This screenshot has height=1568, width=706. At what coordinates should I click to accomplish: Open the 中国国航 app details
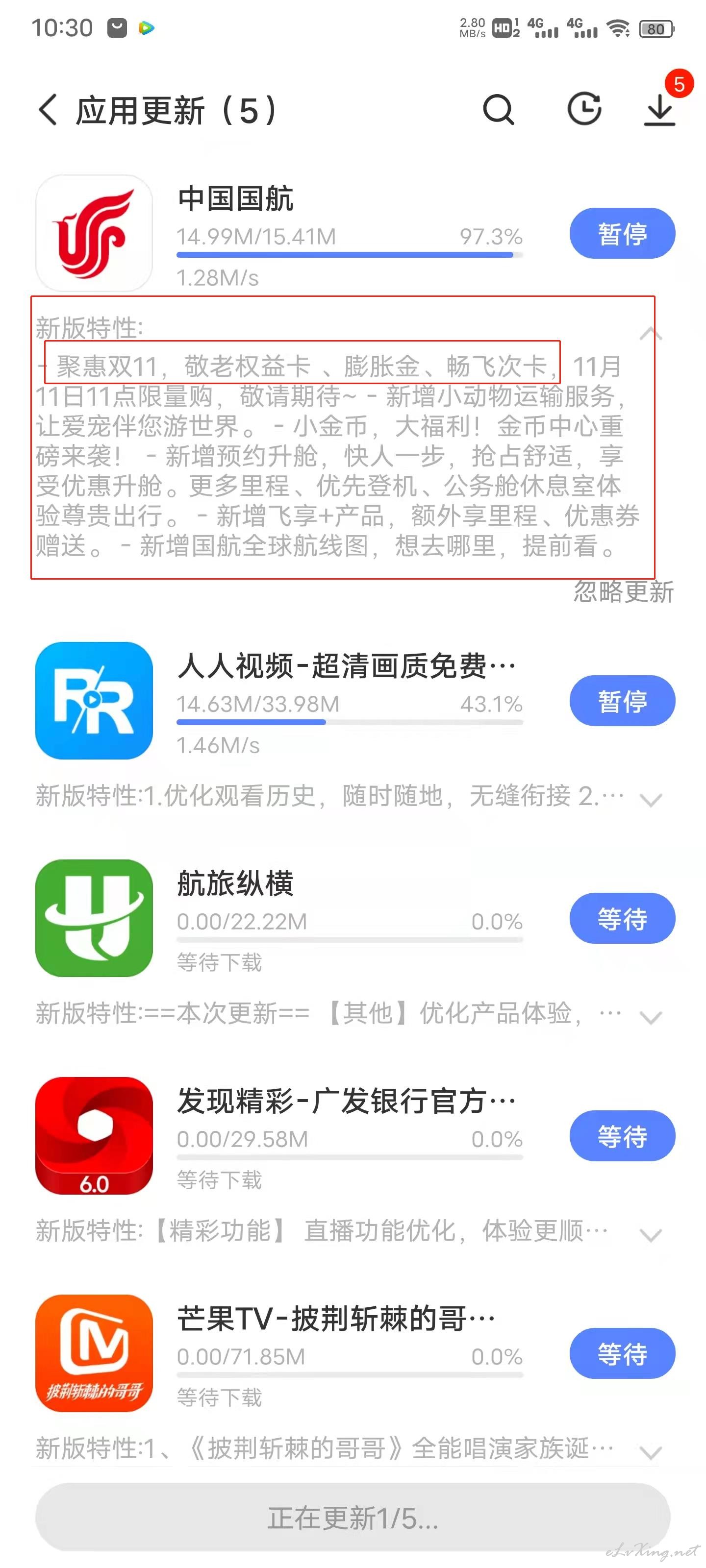[x=94, y=233]
